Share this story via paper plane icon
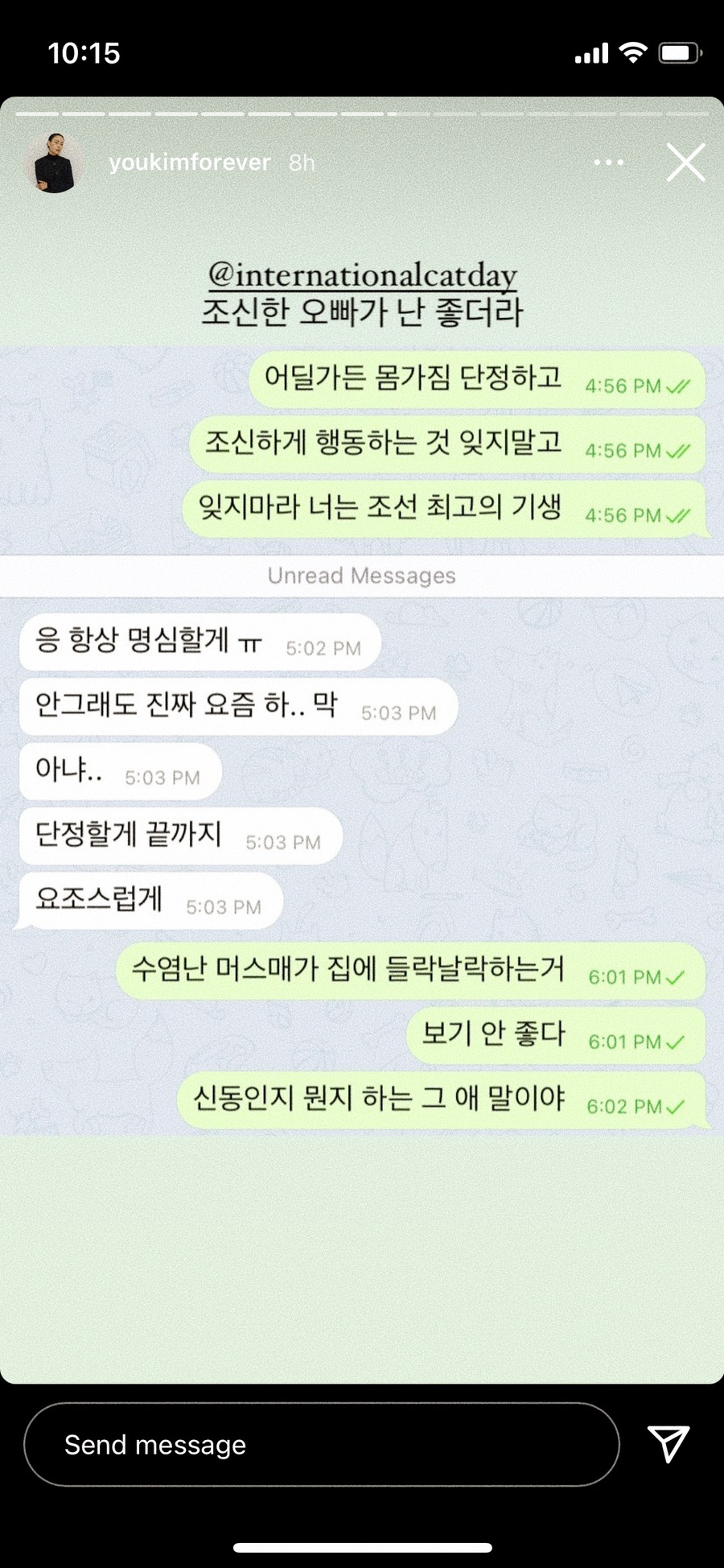Viewport: 724px width, 1568px height. [x=668, y=1443]
